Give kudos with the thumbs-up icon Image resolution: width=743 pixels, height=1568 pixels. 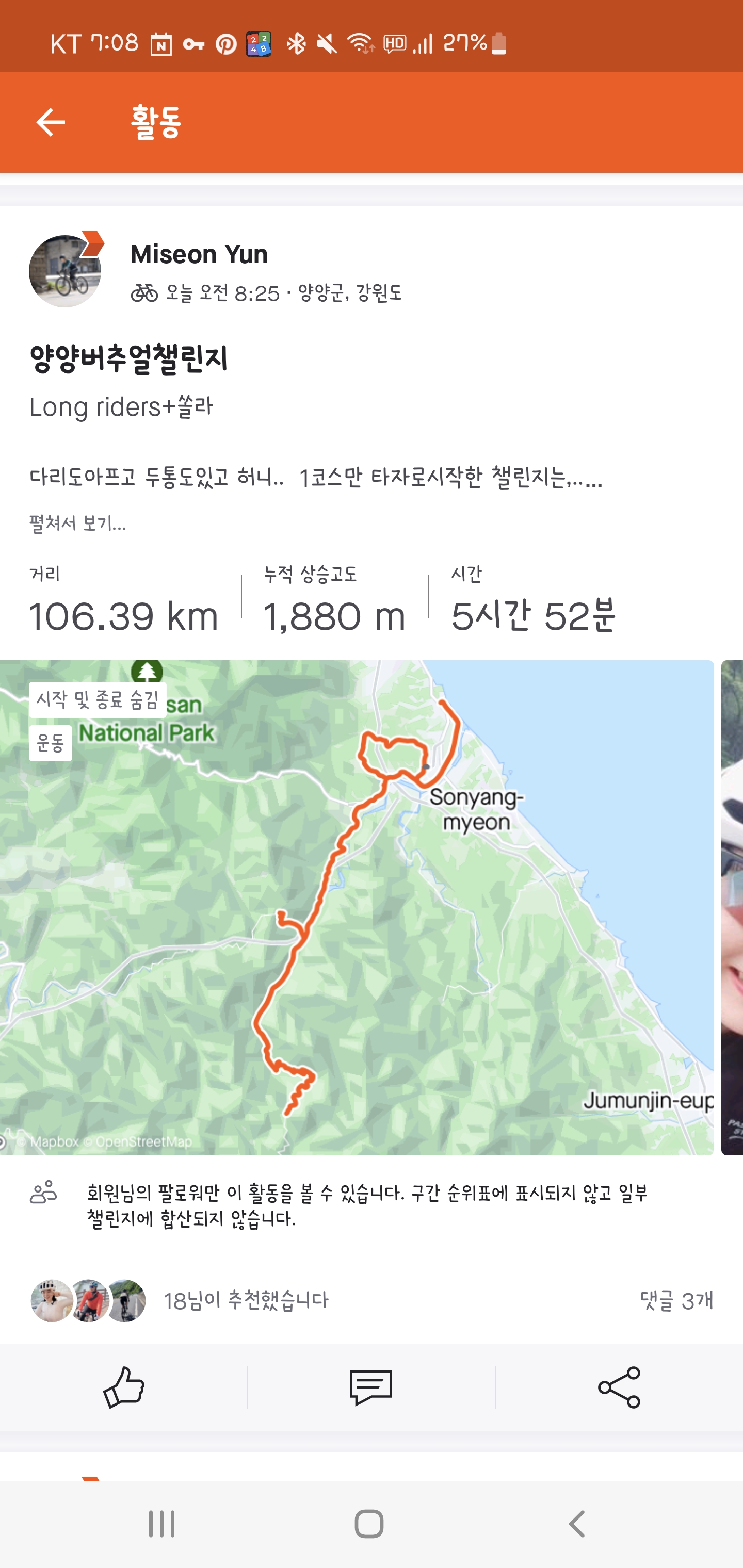point(124,1388)
